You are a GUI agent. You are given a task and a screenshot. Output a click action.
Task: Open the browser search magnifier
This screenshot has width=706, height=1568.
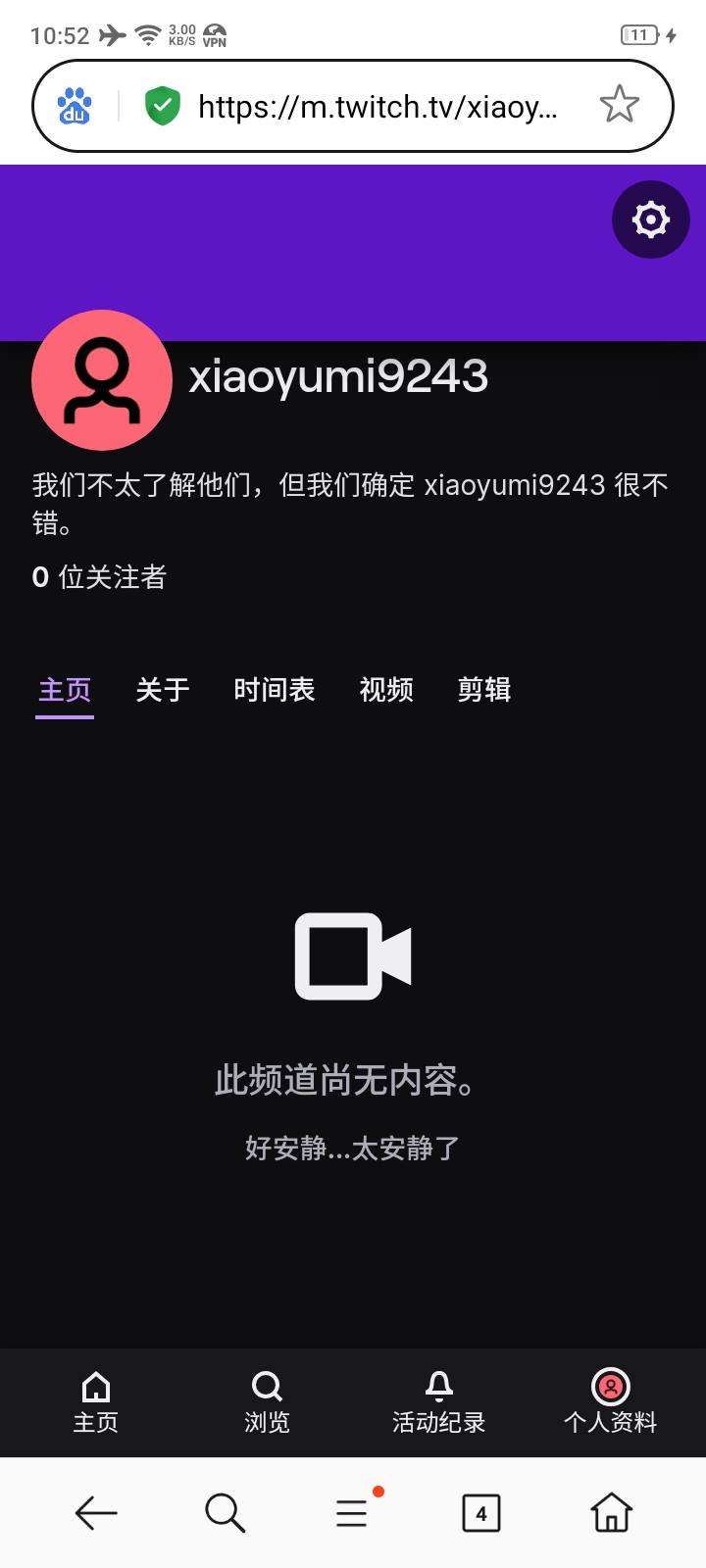click(225, 1513)
